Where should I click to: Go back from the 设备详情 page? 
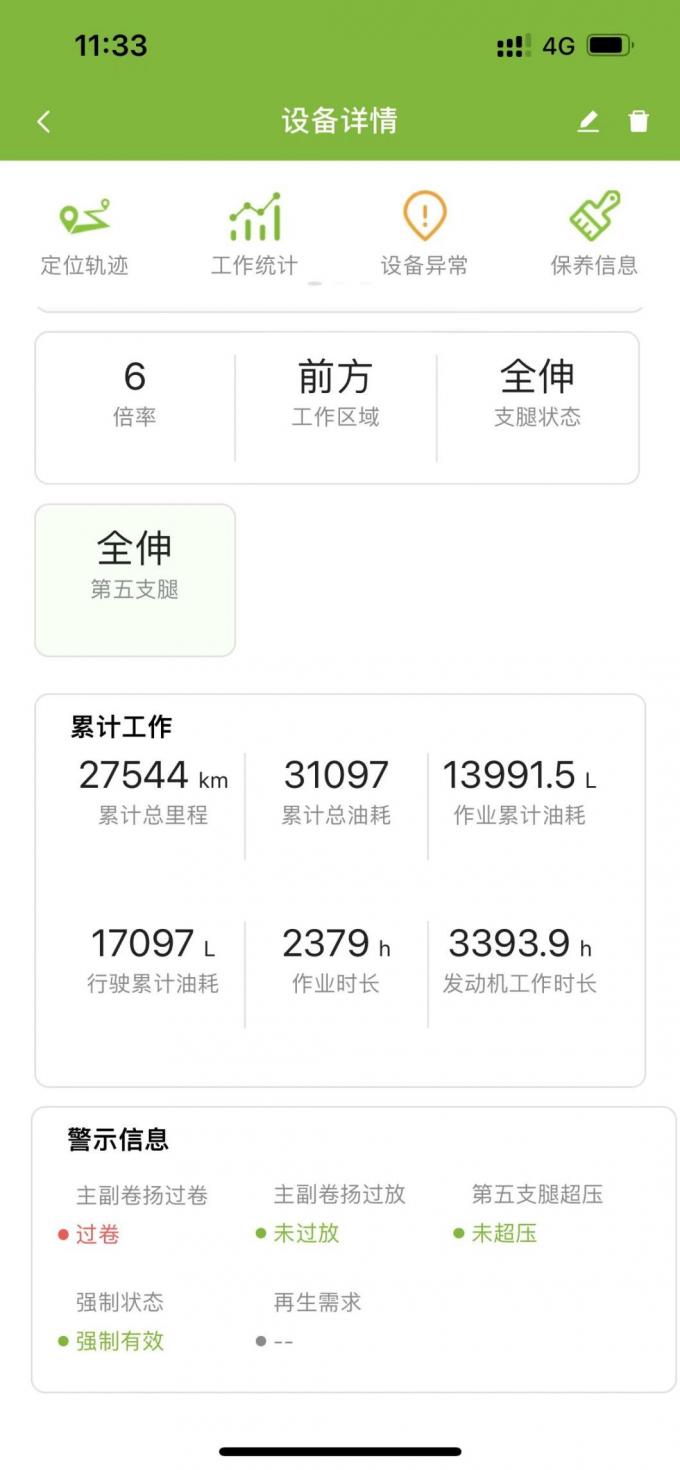coord(43,121)
